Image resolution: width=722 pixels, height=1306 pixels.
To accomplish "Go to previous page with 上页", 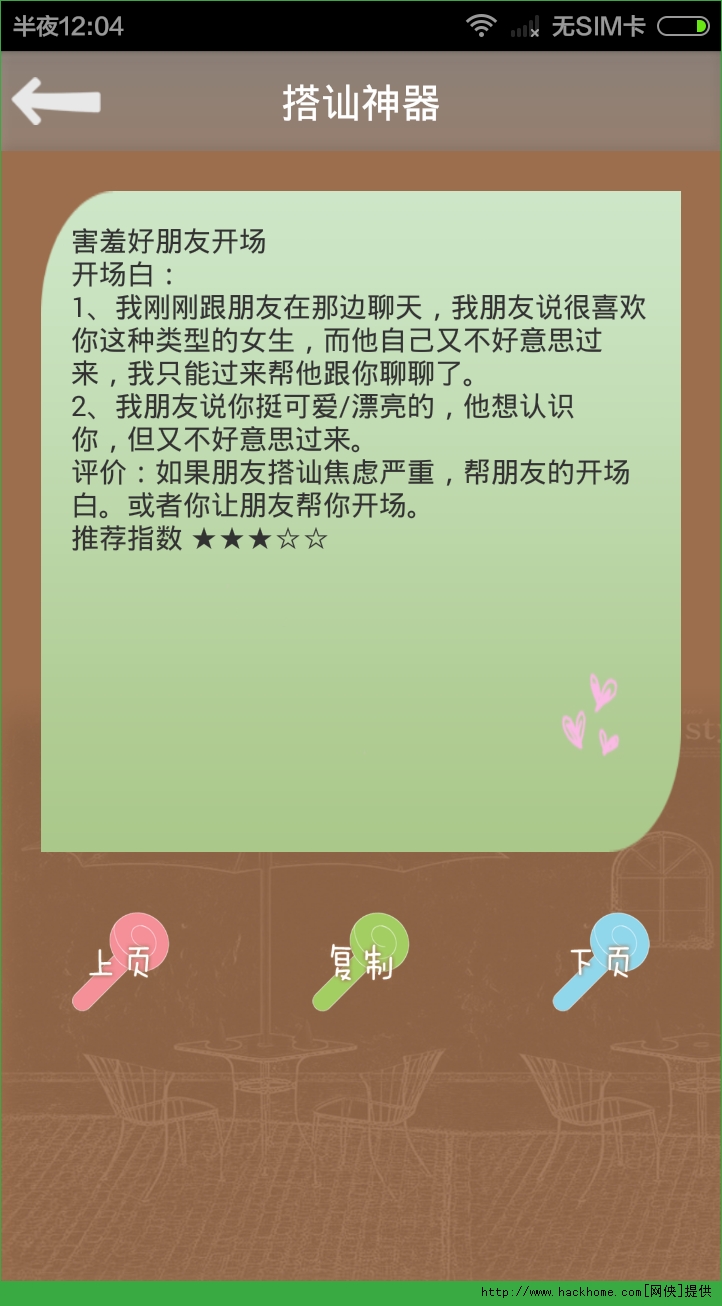I will (121, 961).
